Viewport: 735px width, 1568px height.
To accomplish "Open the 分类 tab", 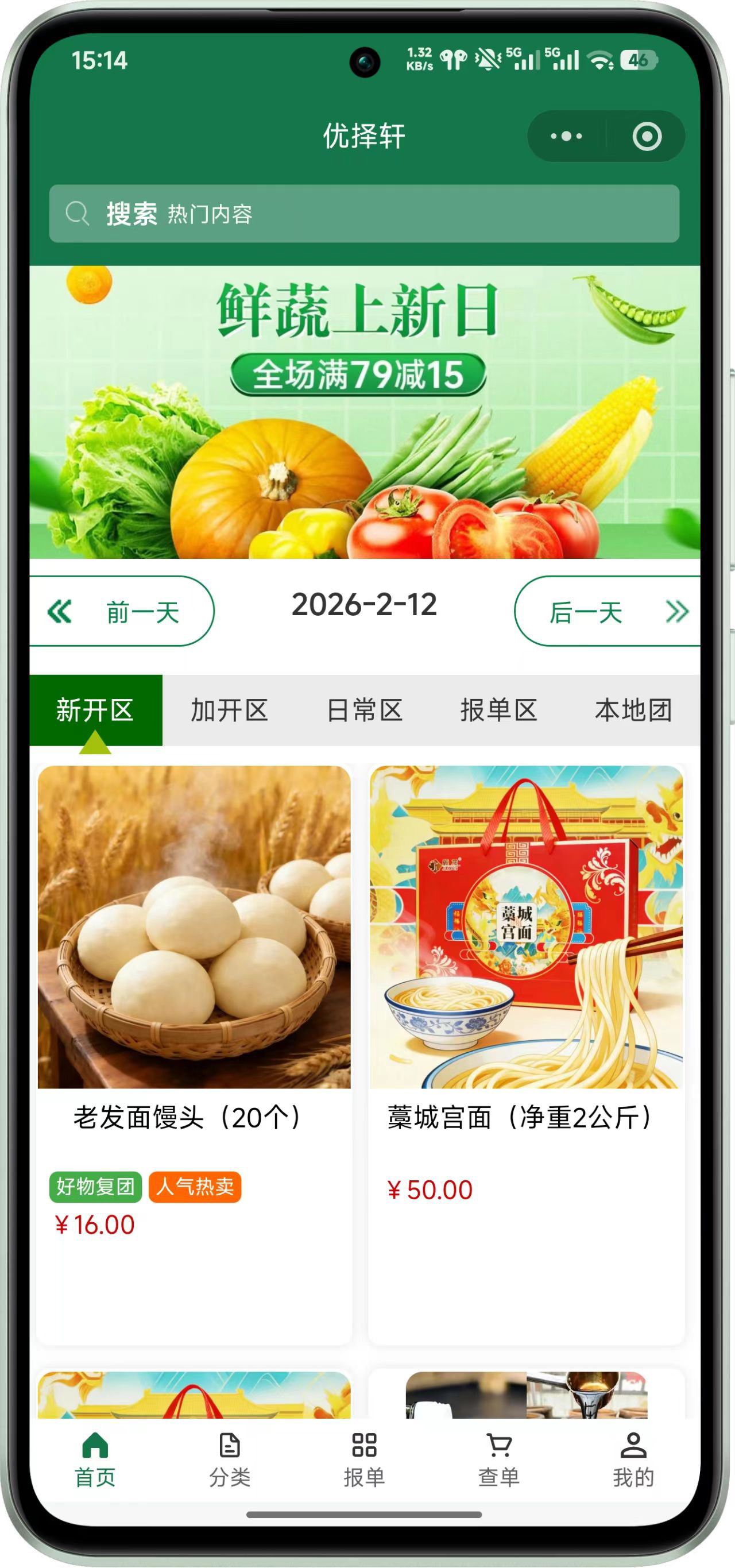I will [229, 1458].
